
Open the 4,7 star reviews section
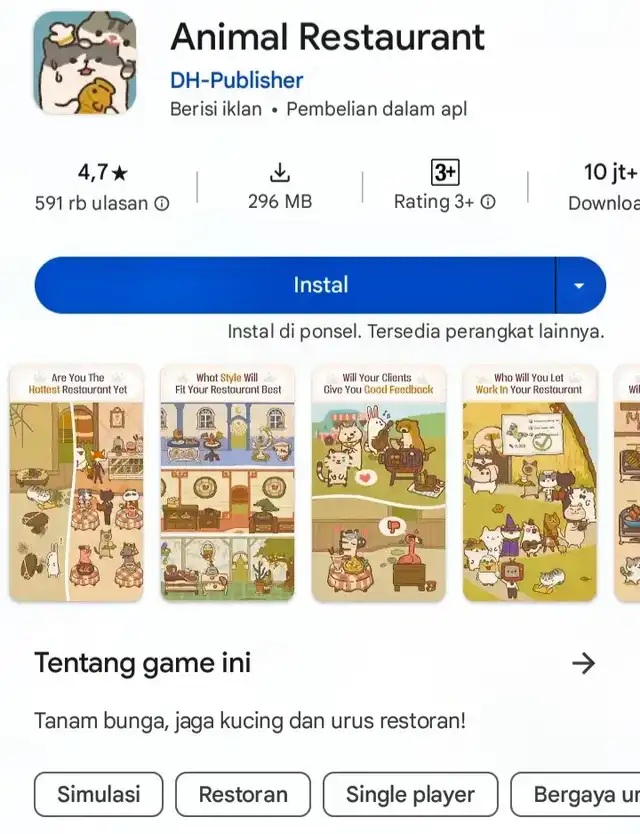click(102, 187)
